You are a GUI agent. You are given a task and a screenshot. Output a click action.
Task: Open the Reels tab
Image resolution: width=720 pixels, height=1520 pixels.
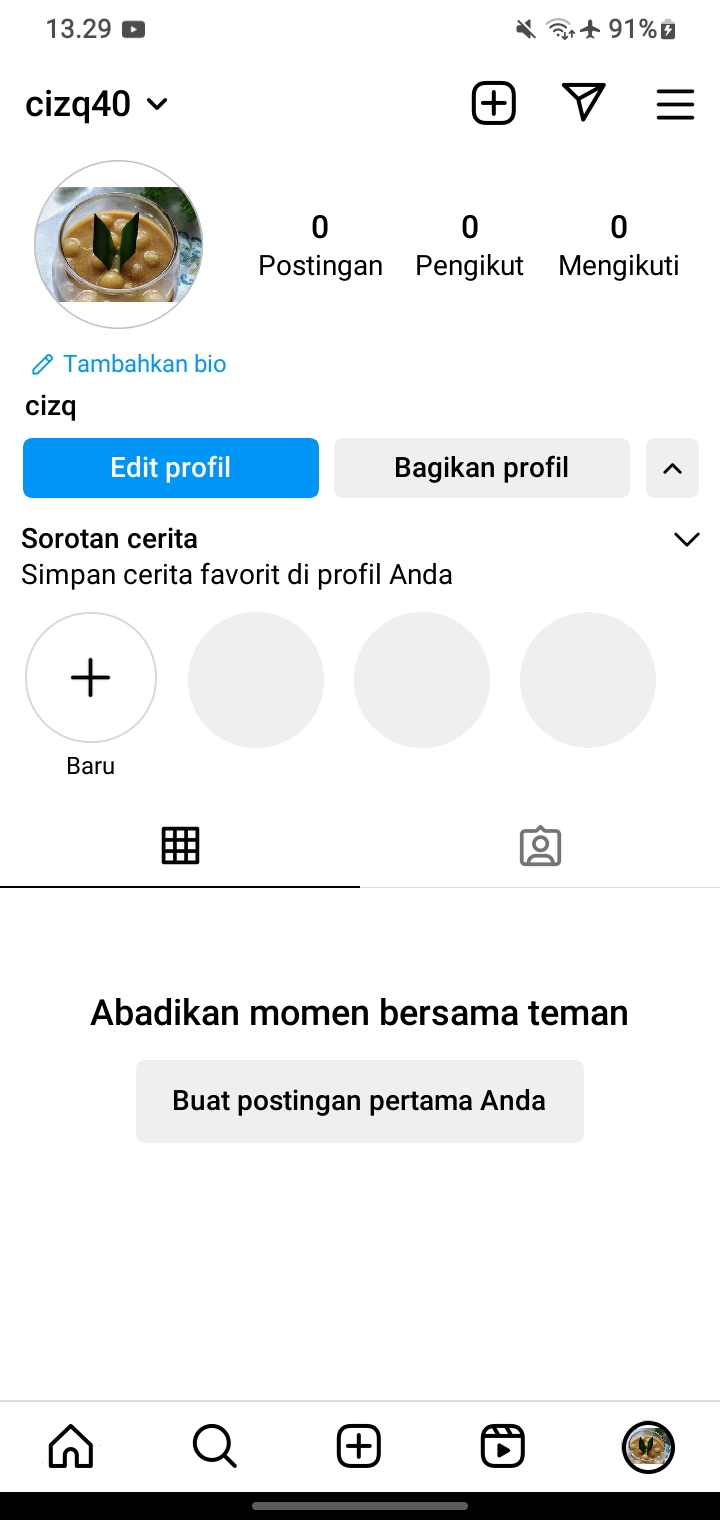point(502,1446)
